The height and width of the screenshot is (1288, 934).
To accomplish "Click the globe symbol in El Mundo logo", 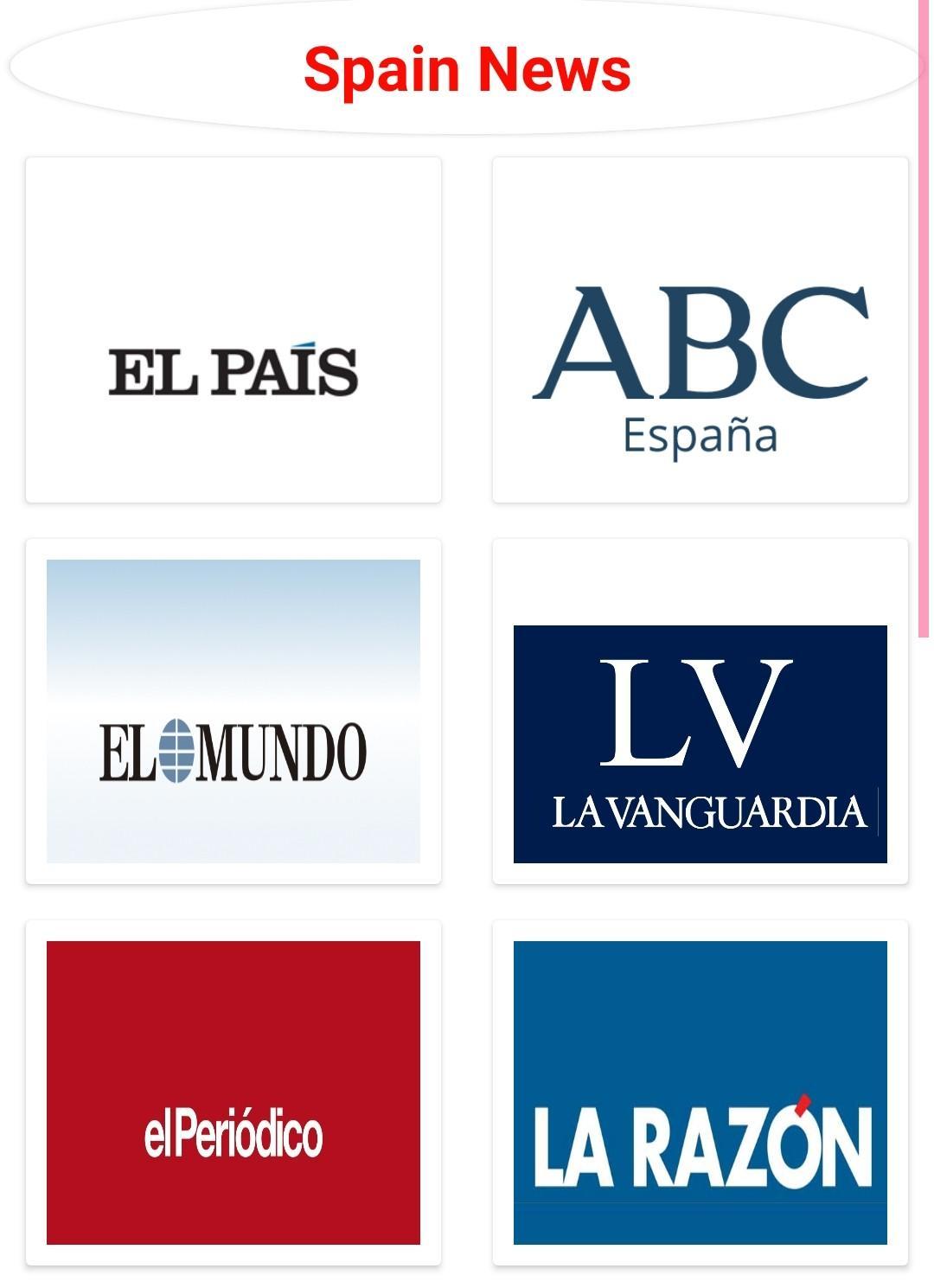I will click(x=177, y=752).
